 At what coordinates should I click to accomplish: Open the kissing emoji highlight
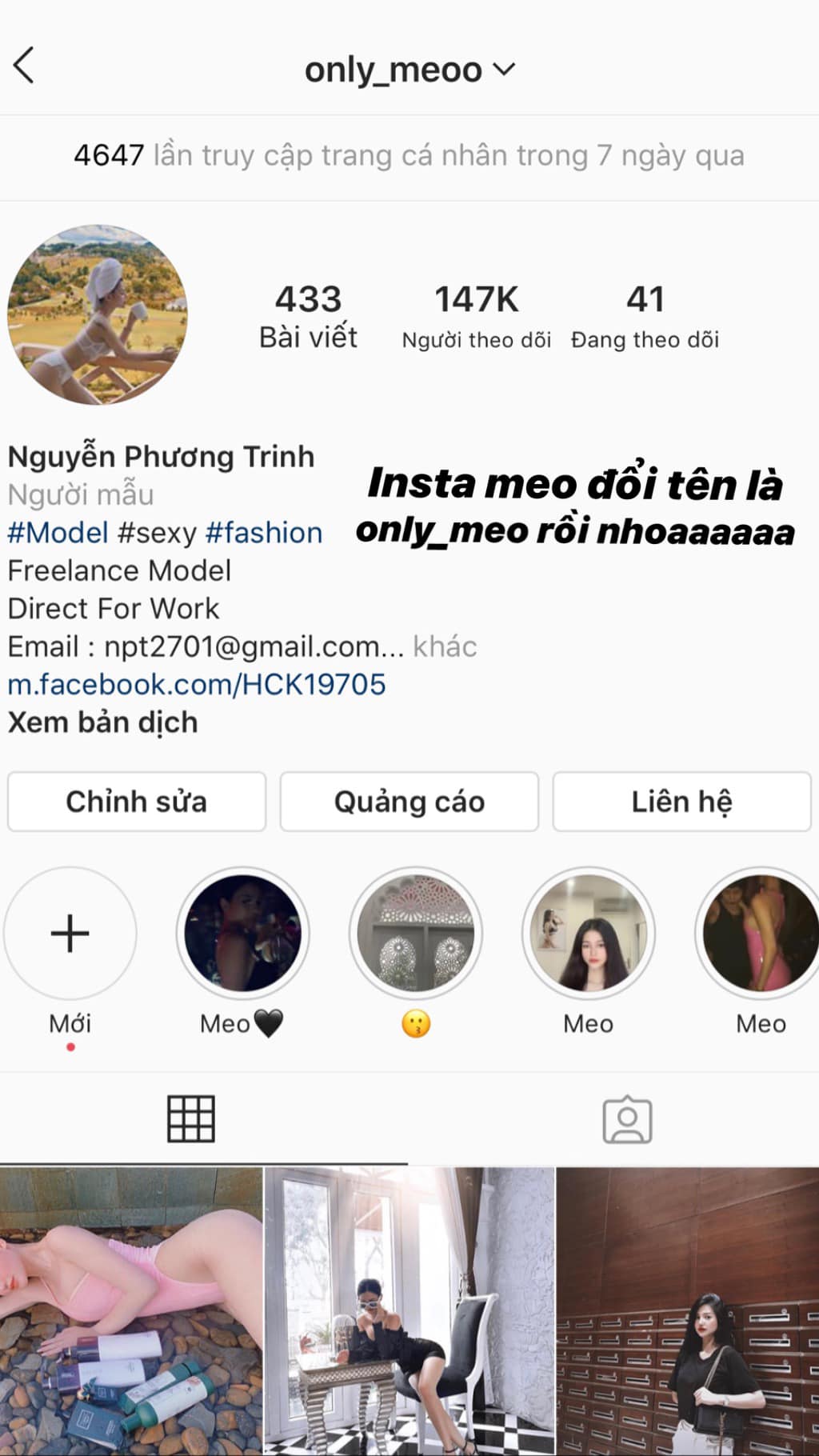pyautogui.click(x=416, y=934)
